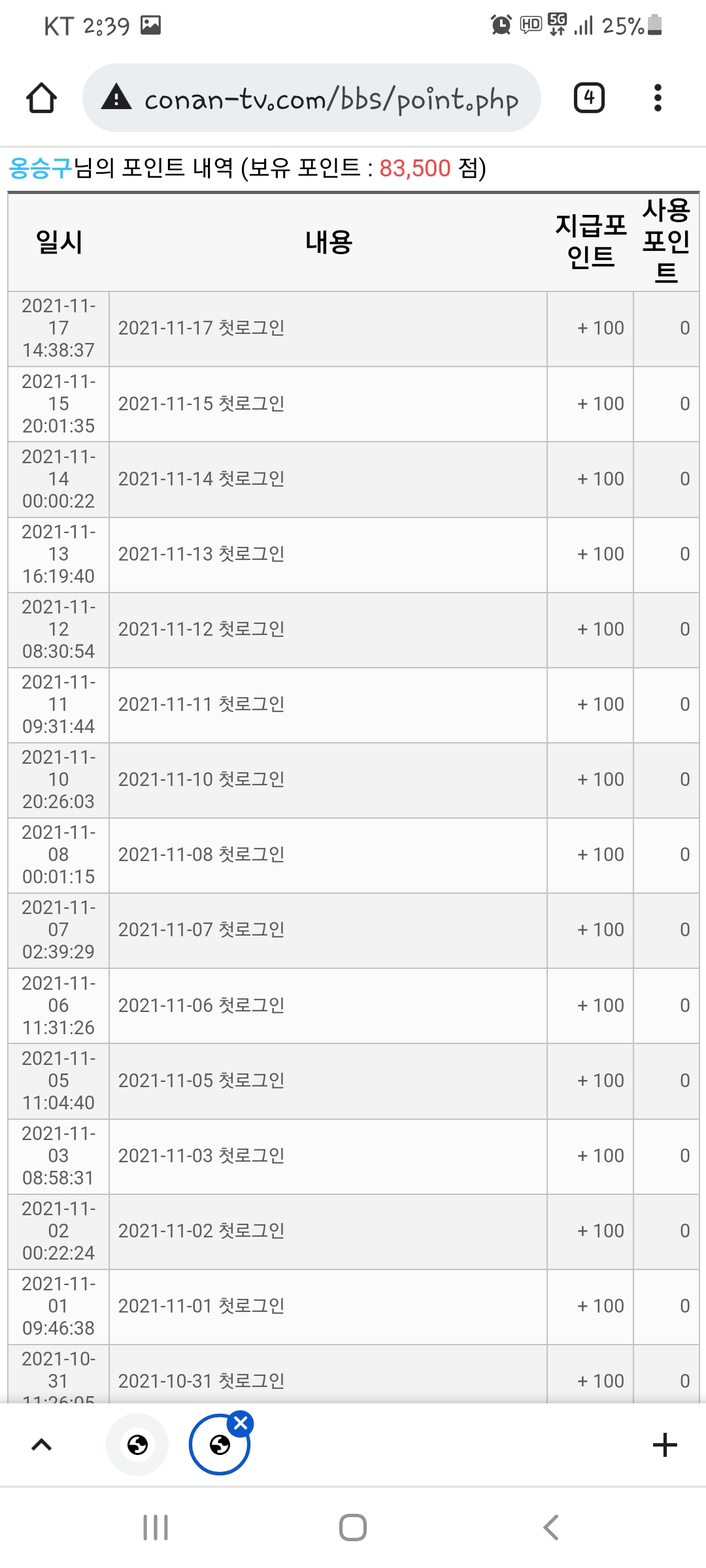
Task: Open the browser overflow menu
Action: pyautogui.click(x=658, y=98)
